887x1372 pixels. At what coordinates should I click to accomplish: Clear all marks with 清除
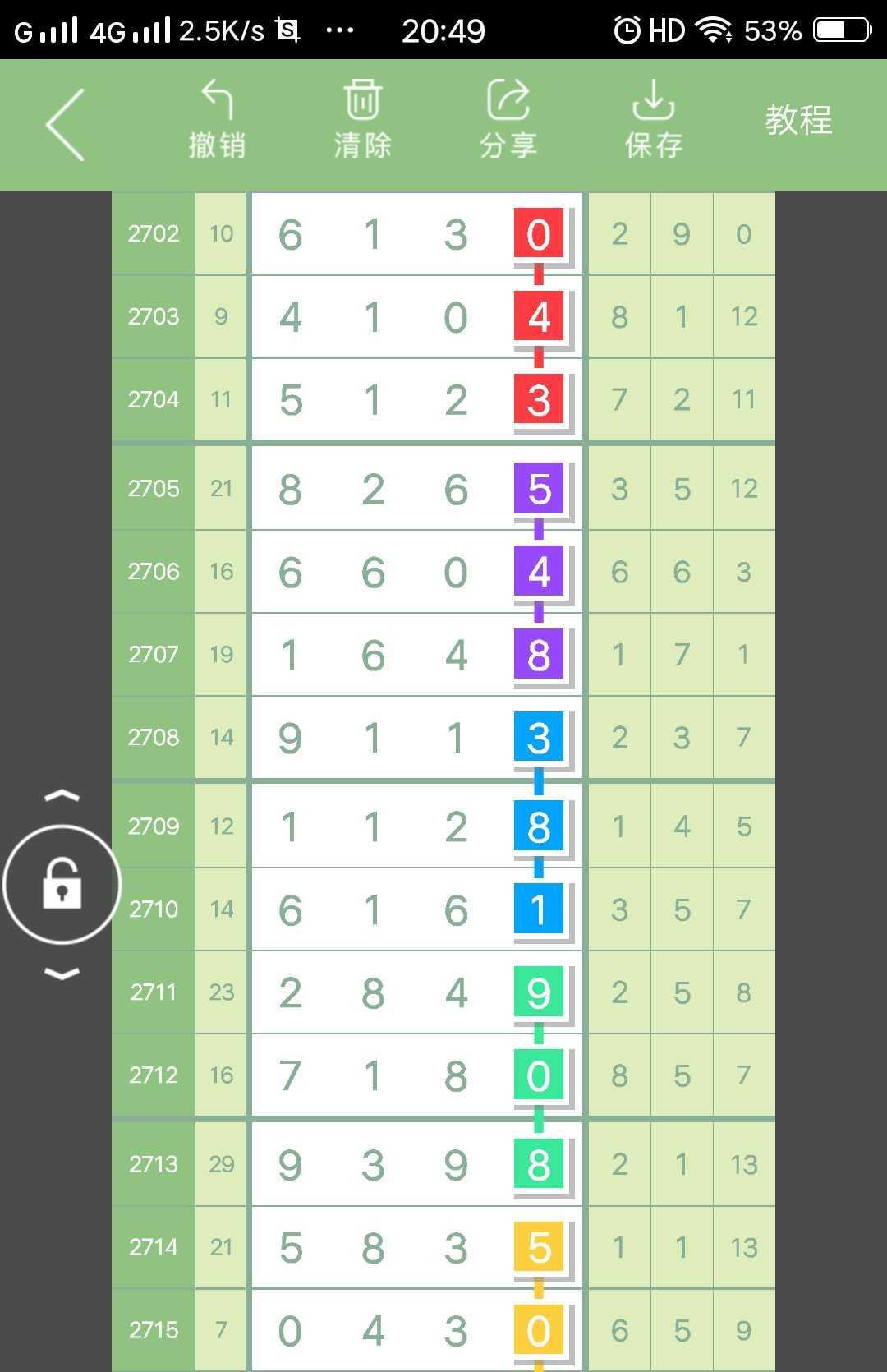point(362,120)
